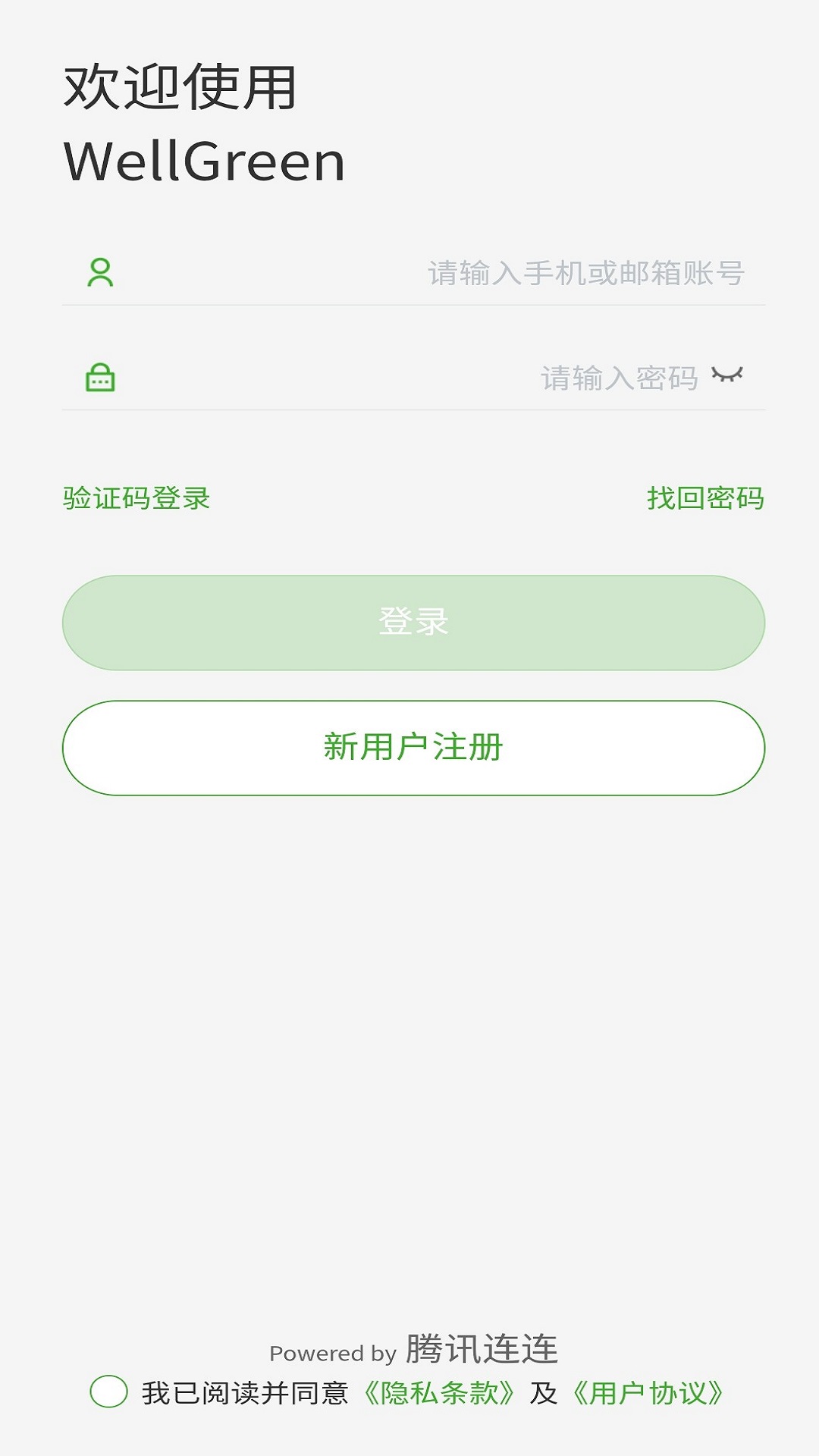This screenshot has height=1456, width=819.
Task: Click the 新用户注册 registration button
Action: [413, 746]
